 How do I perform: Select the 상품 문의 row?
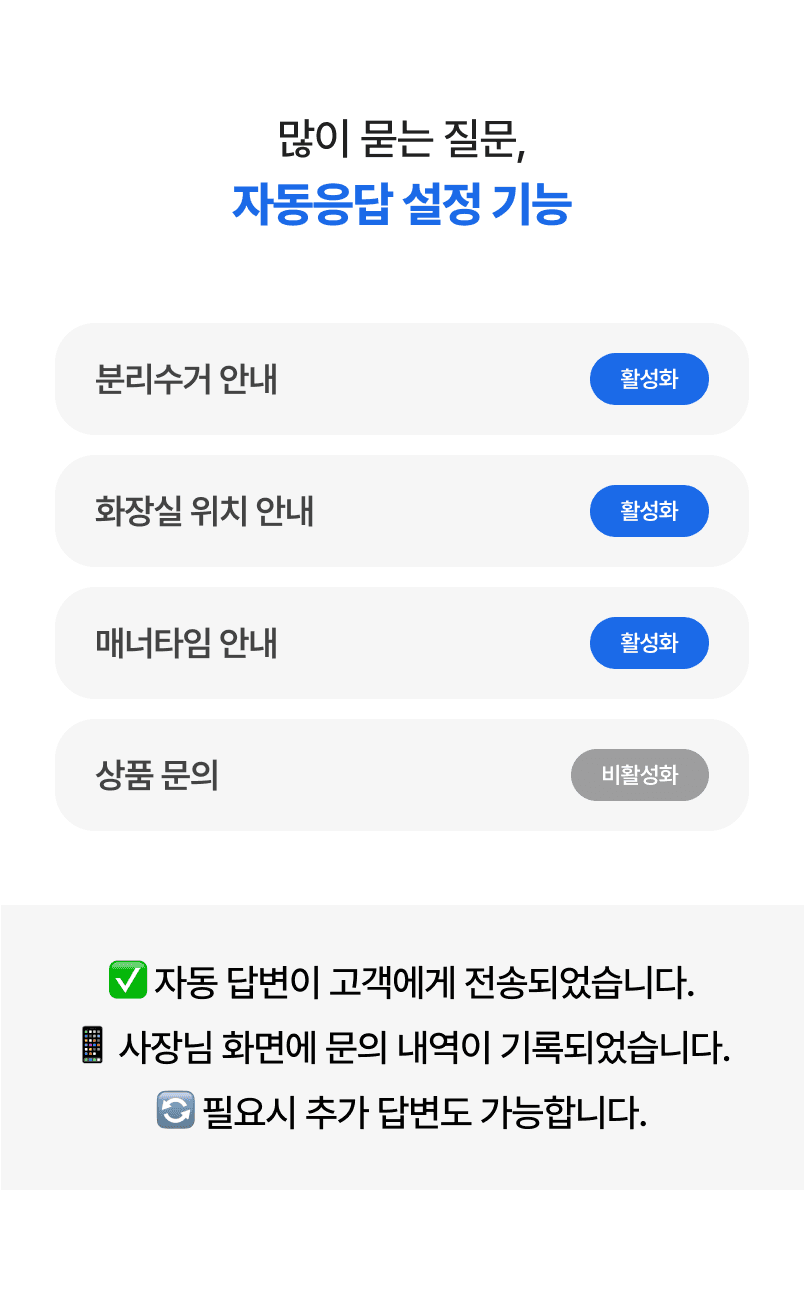pyautogui.click(x=400, y=775)
